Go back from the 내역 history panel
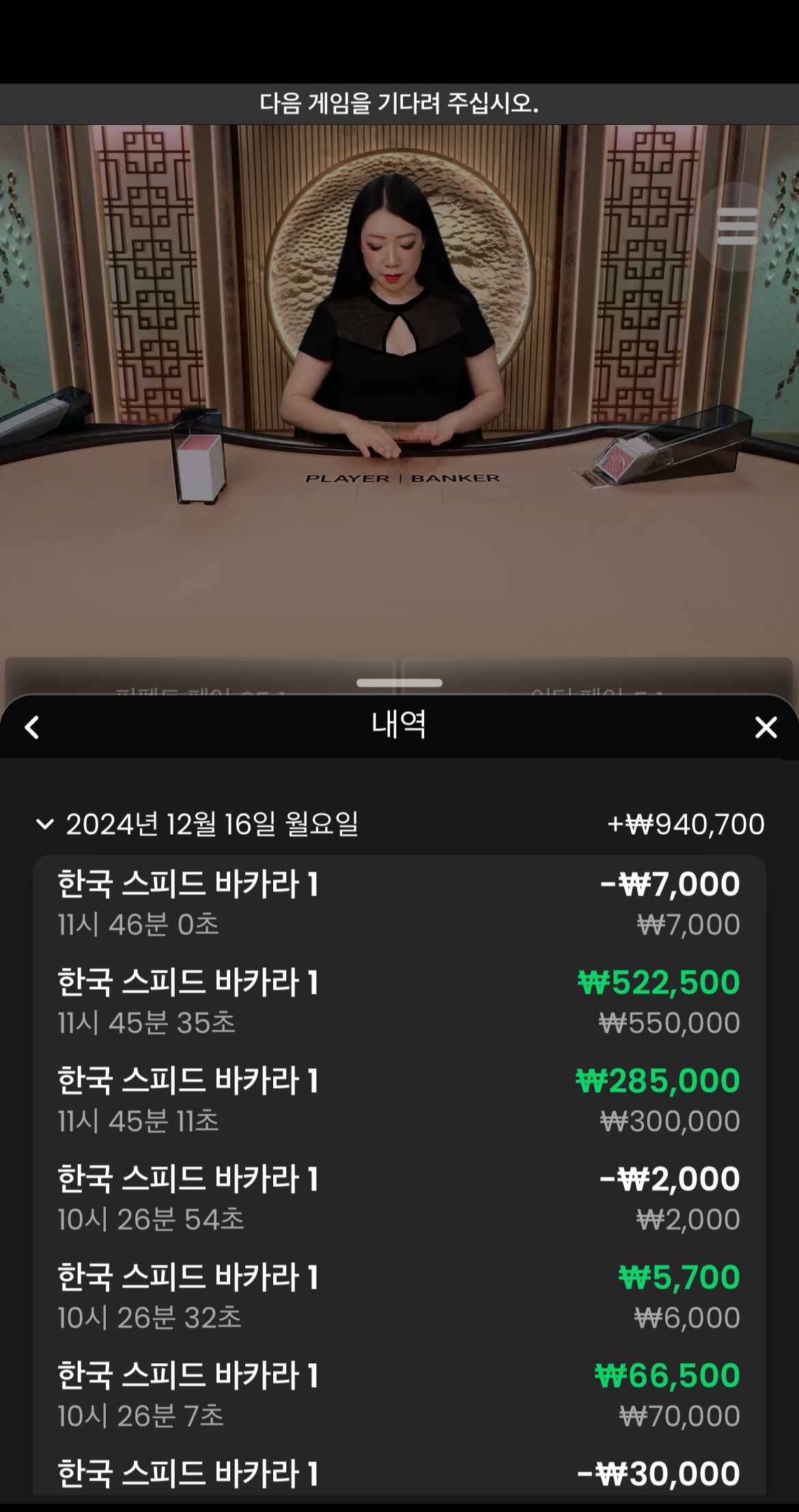 pyautogui.click(x=32, y=727)
